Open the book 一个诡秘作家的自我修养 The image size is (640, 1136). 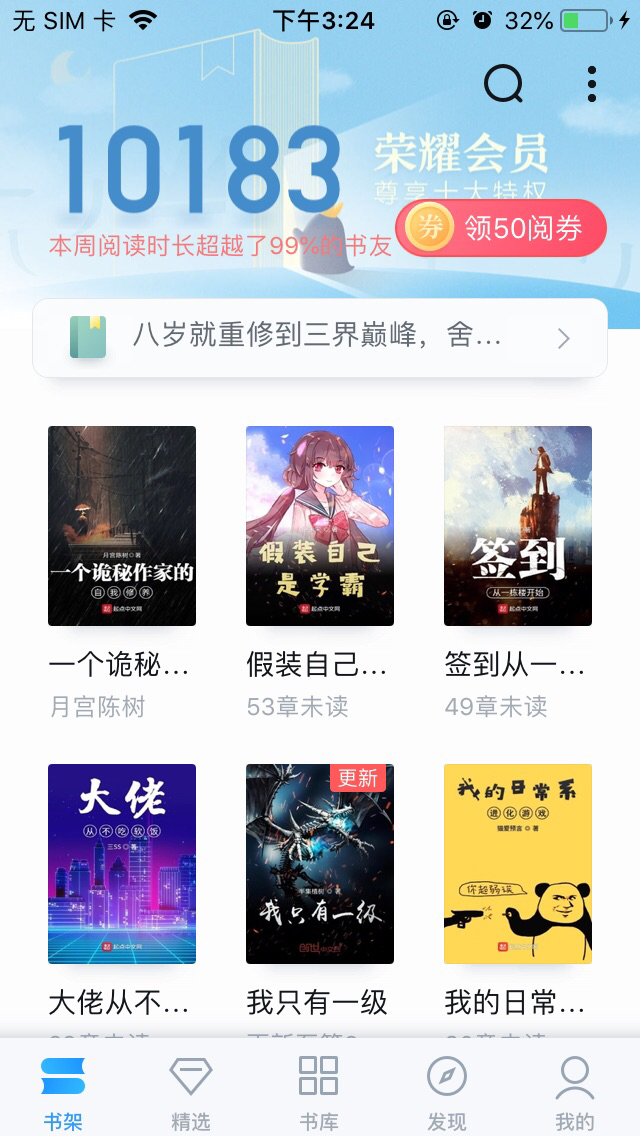[x=122, y=526]
